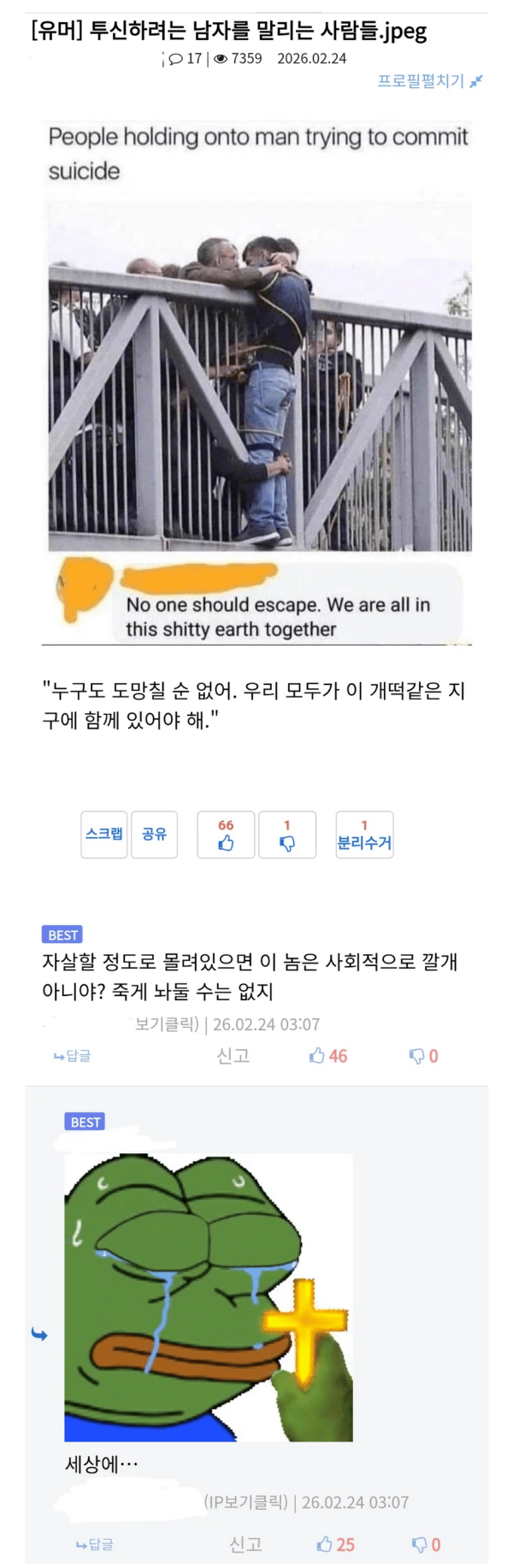
Task: Tap the 스크랩 button
Action: 103,834
